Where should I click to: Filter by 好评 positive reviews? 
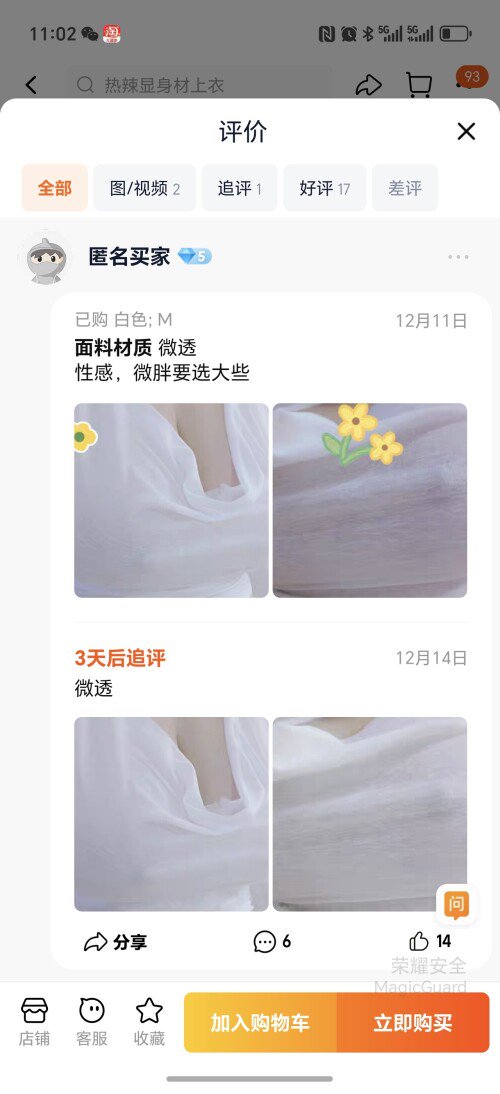point(324,188)
